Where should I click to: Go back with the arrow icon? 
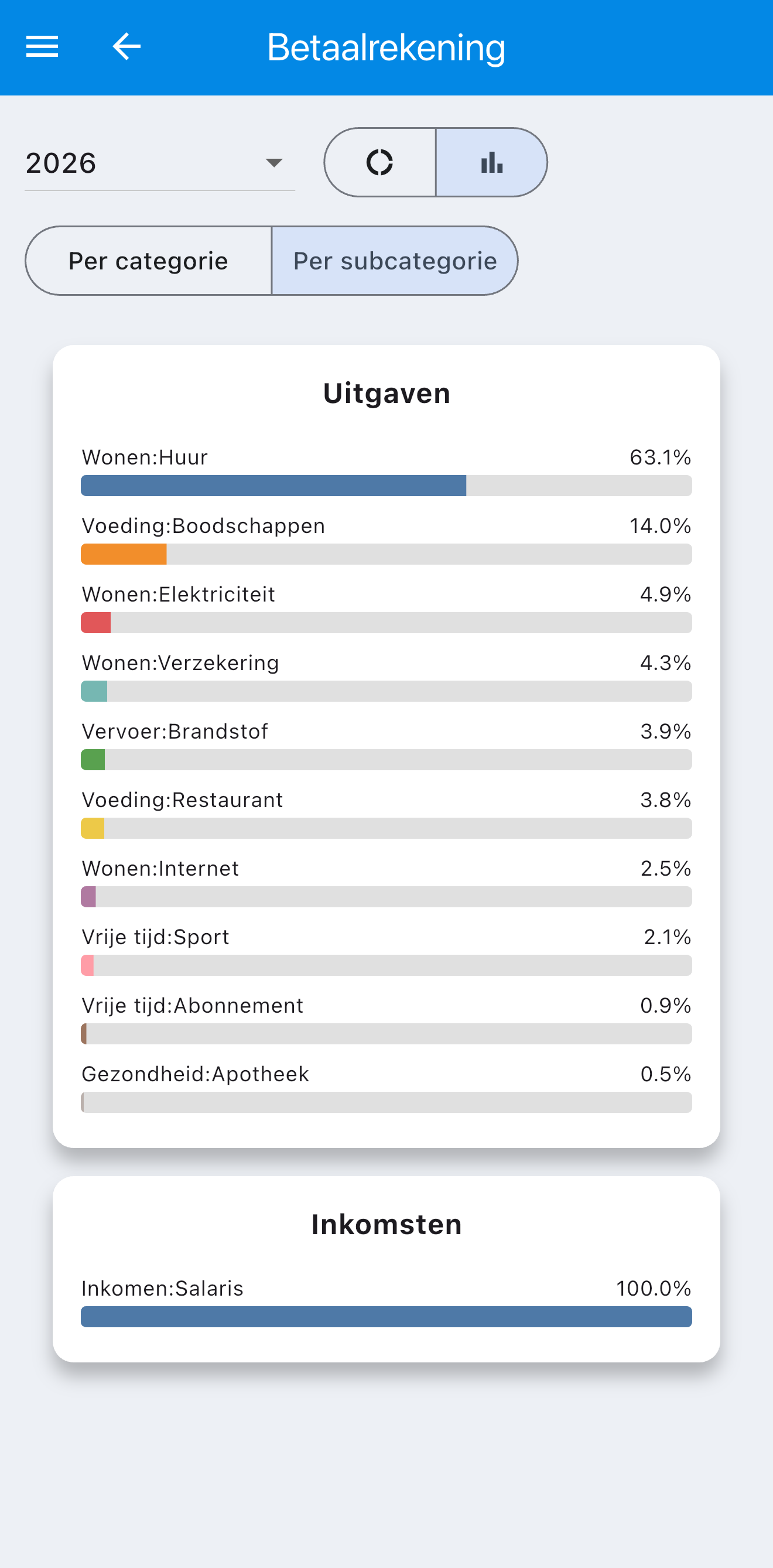[x=126, y=47]
